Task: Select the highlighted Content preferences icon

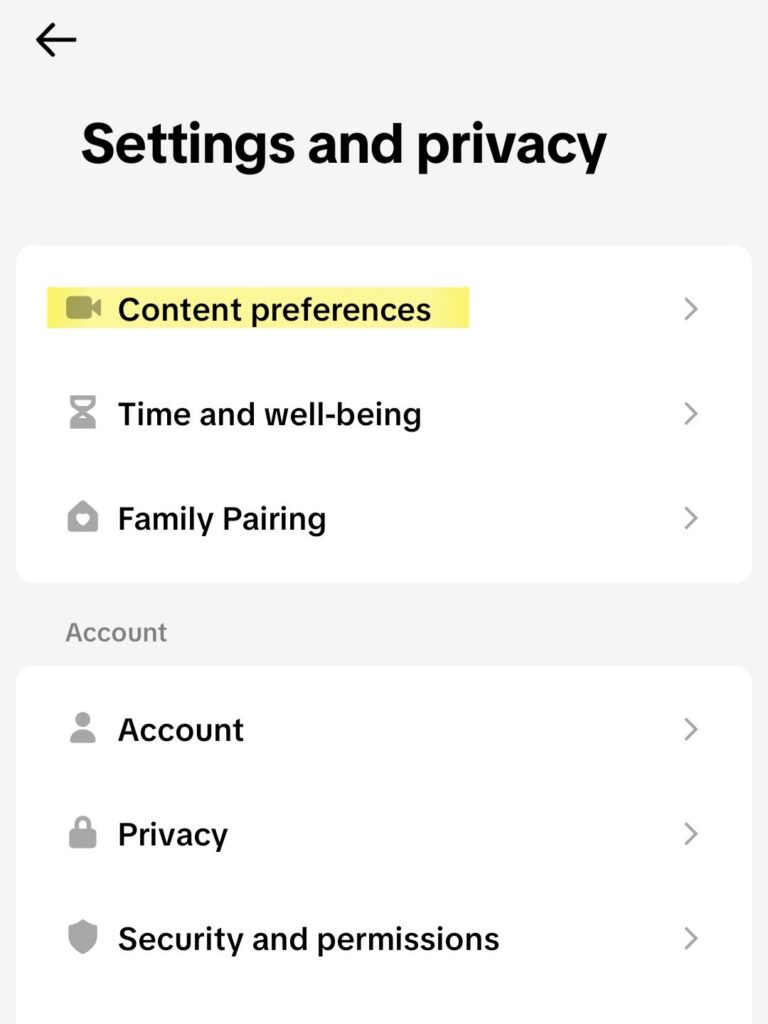Action: point(83,309)
